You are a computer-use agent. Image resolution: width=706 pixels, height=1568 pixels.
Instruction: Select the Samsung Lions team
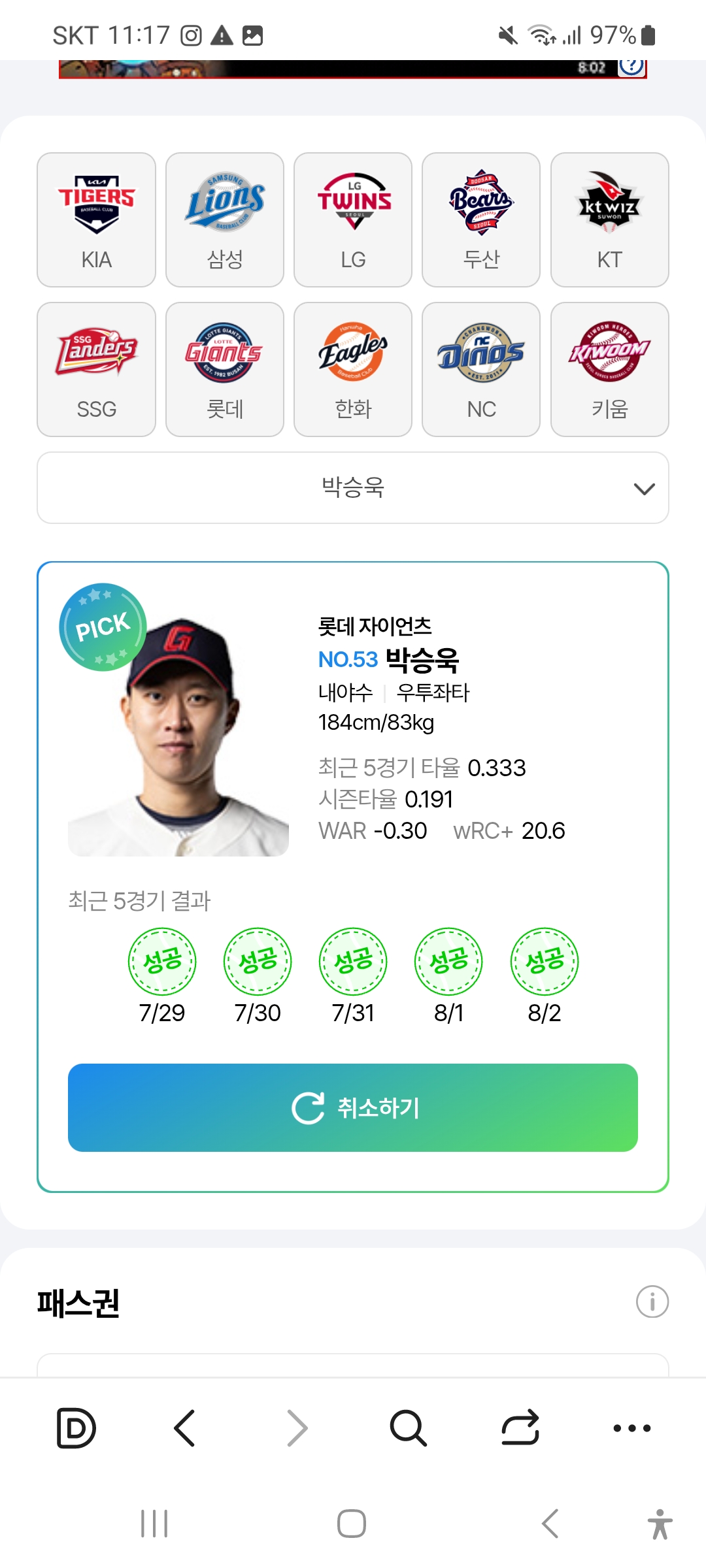point(225,220)
